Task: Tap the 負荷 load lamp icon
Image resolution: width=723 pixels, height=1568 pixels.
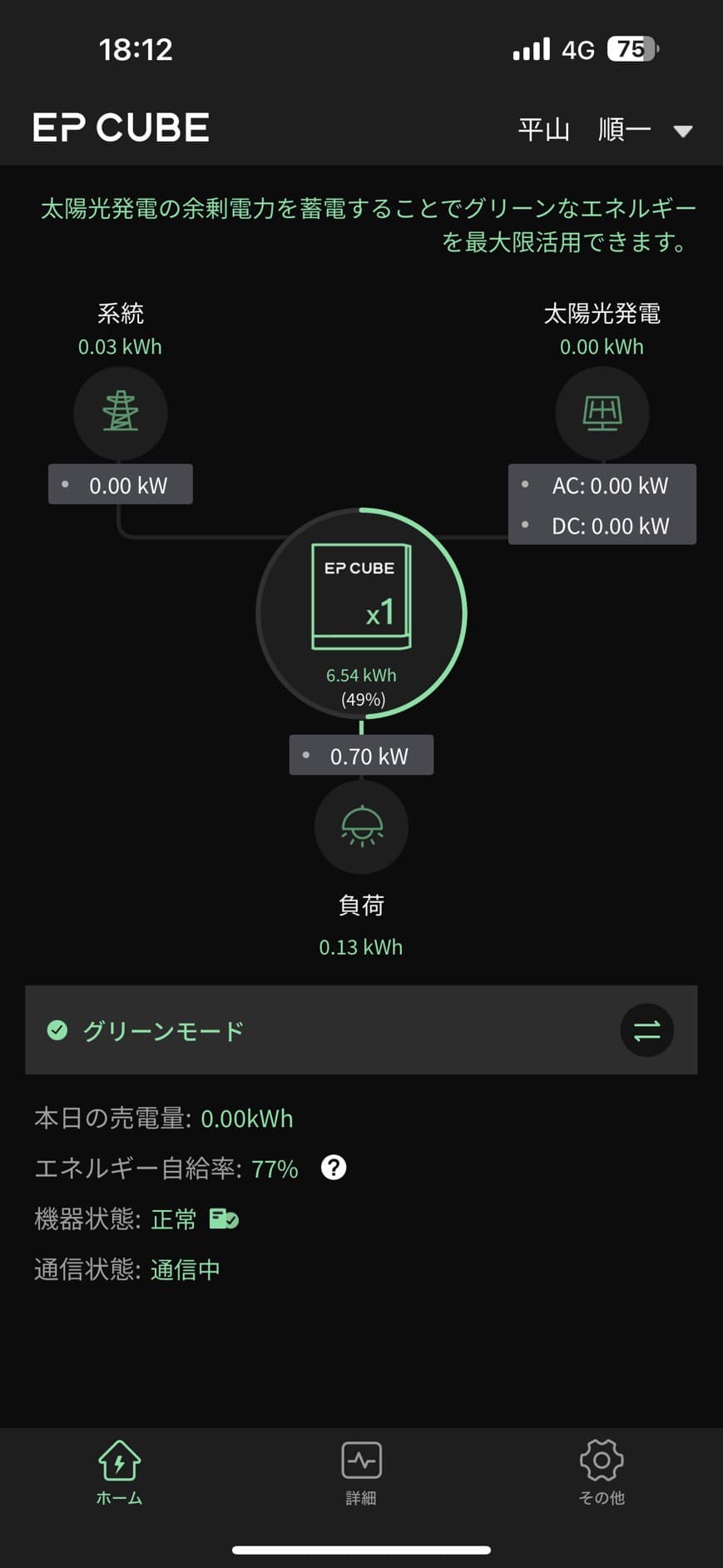Action: 361,826
